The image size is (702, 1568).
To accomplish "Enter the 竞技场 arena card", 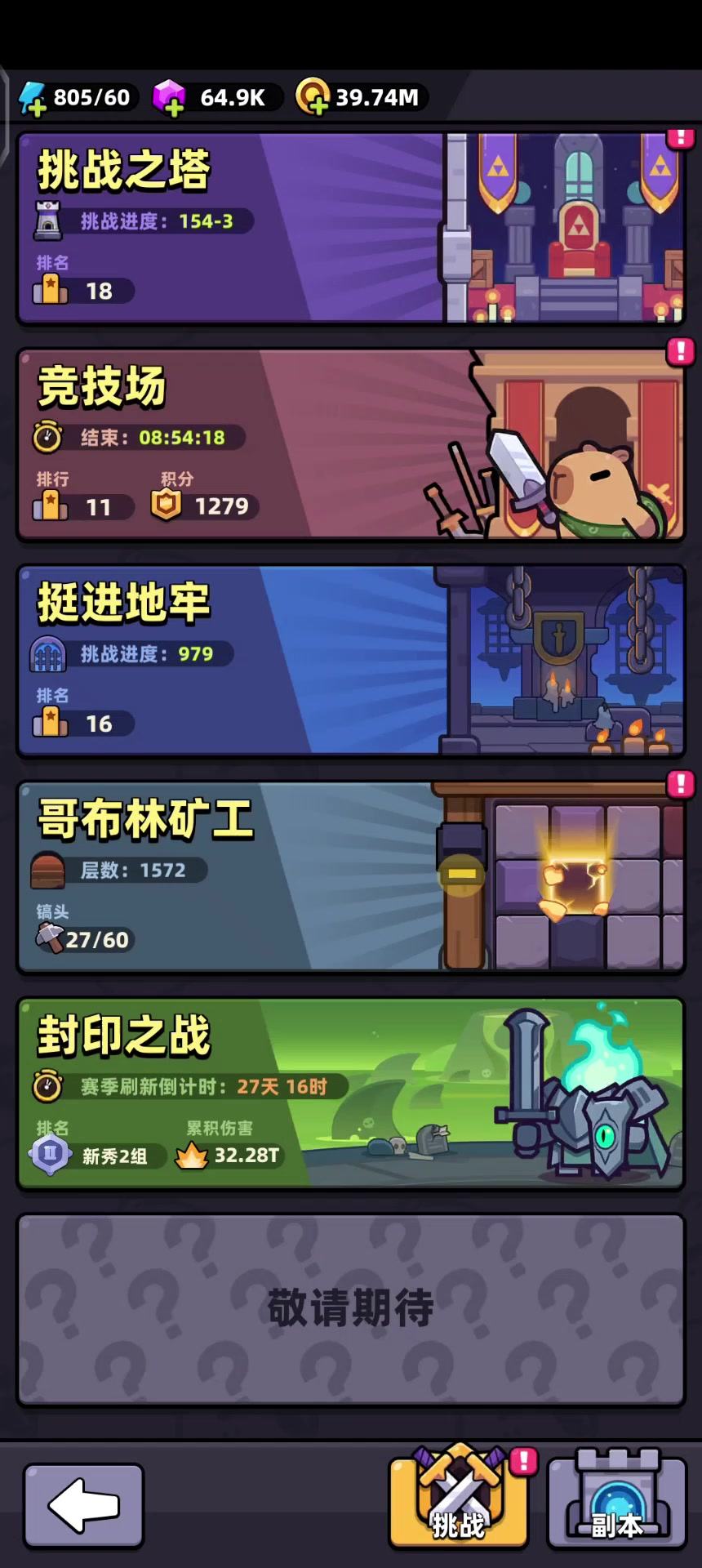I will click(351, 445).
